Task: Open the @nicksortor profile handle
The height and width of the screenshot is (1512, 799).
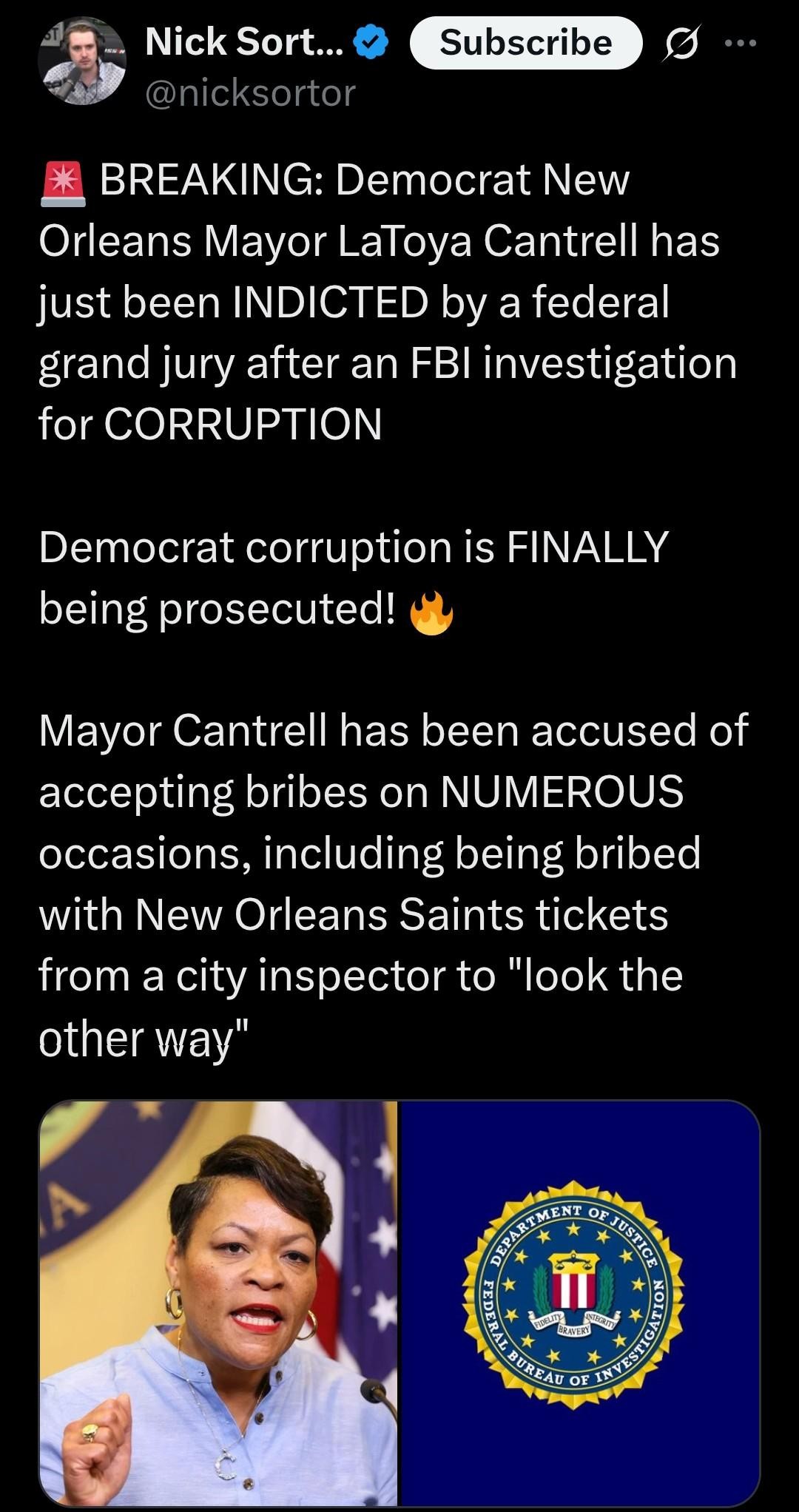Action: (250, 94)
